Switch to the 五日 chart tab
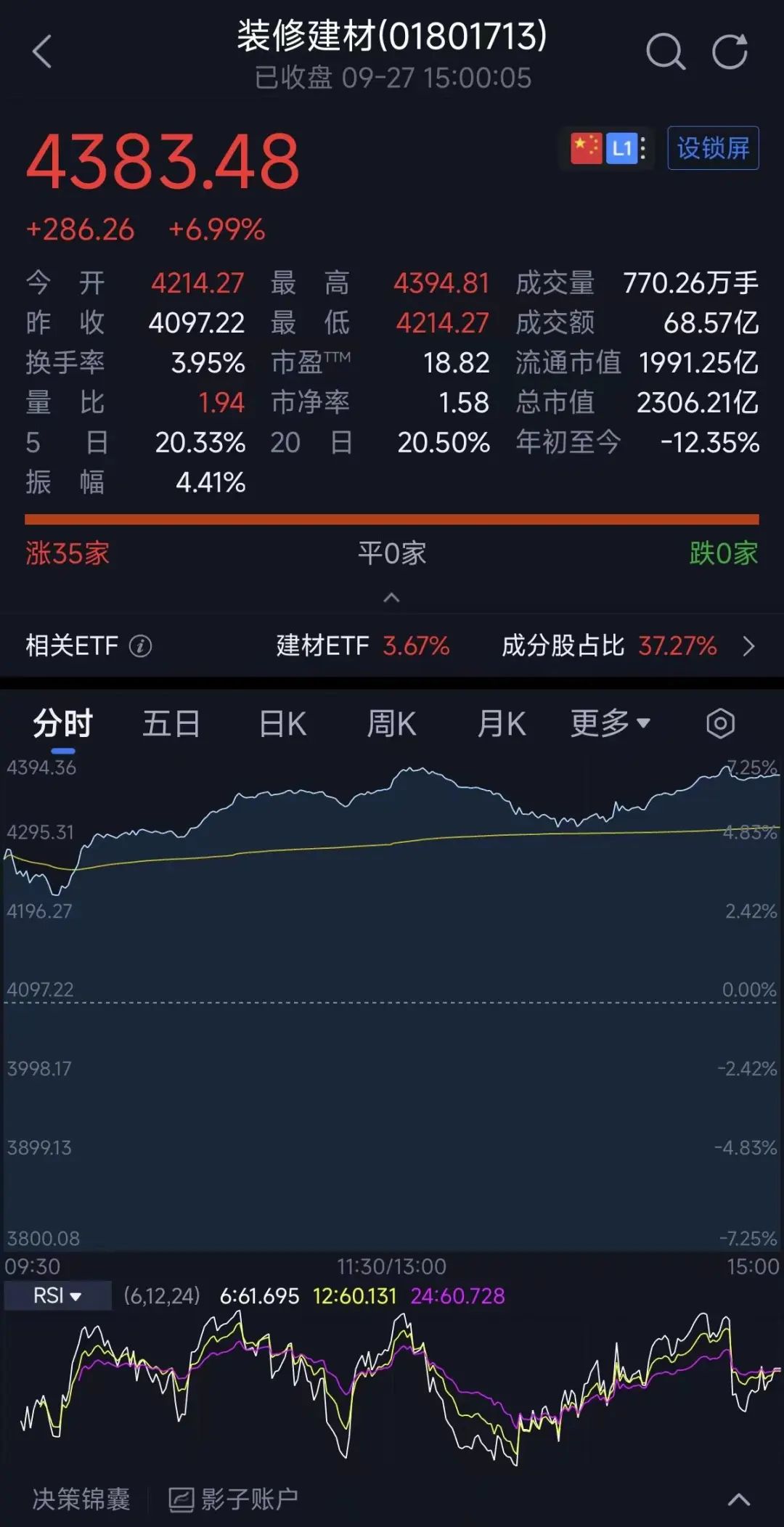This screenshot has height=1527, width=784. [171, 724]
